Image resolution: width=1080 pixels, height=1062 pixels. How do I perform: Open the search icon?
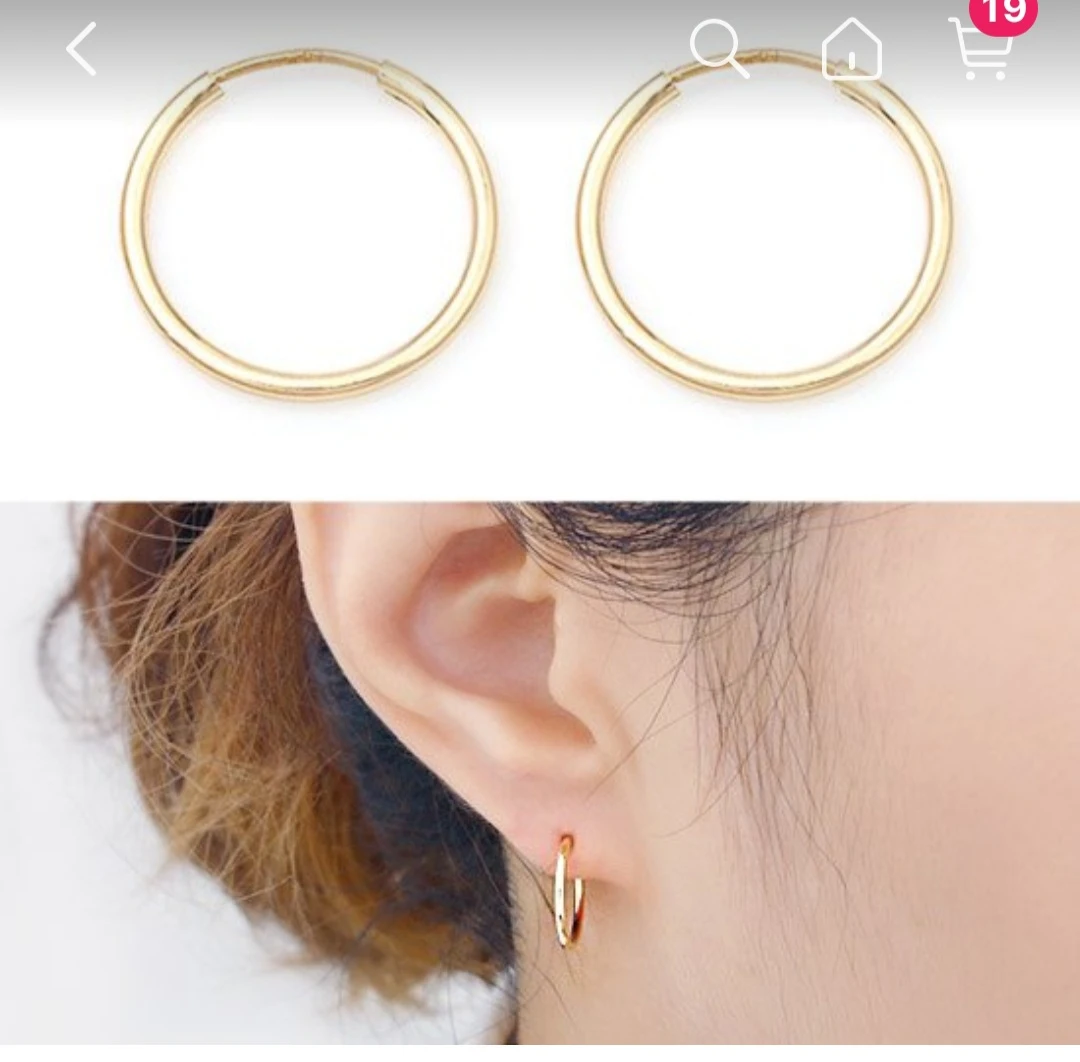click(x=718, y=48)
